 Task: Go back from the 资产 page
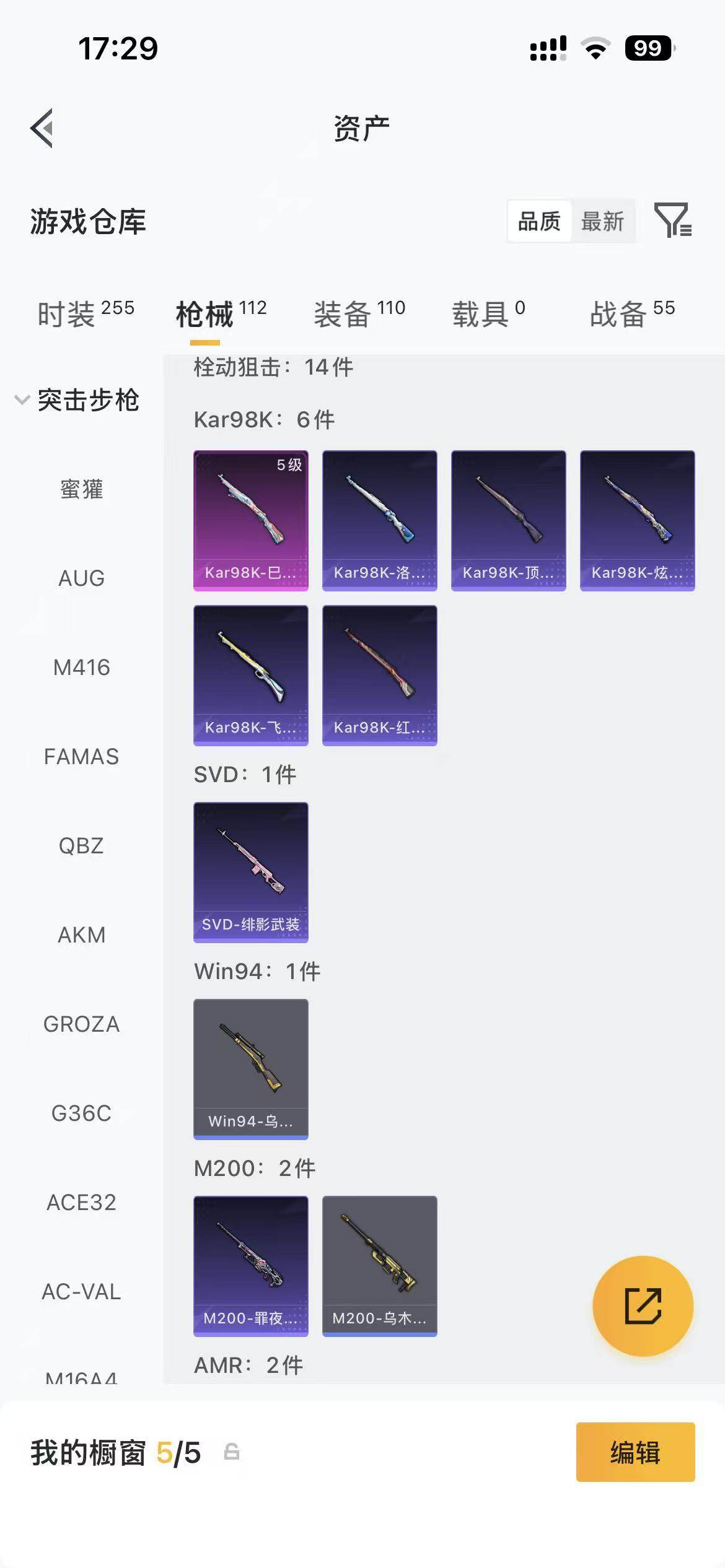(42, 128)
